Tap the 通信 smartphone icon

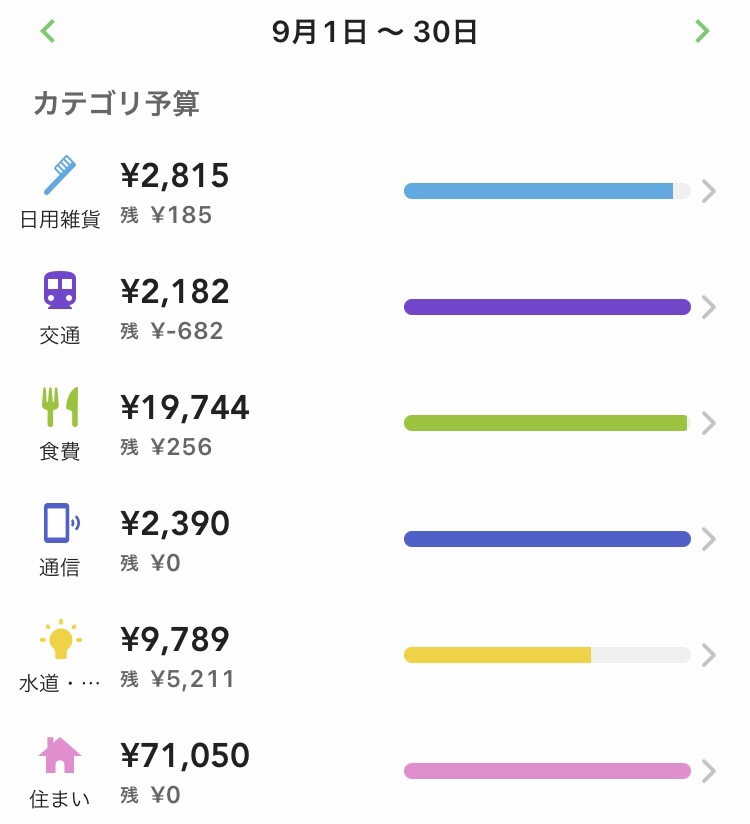tap(60, 522)
